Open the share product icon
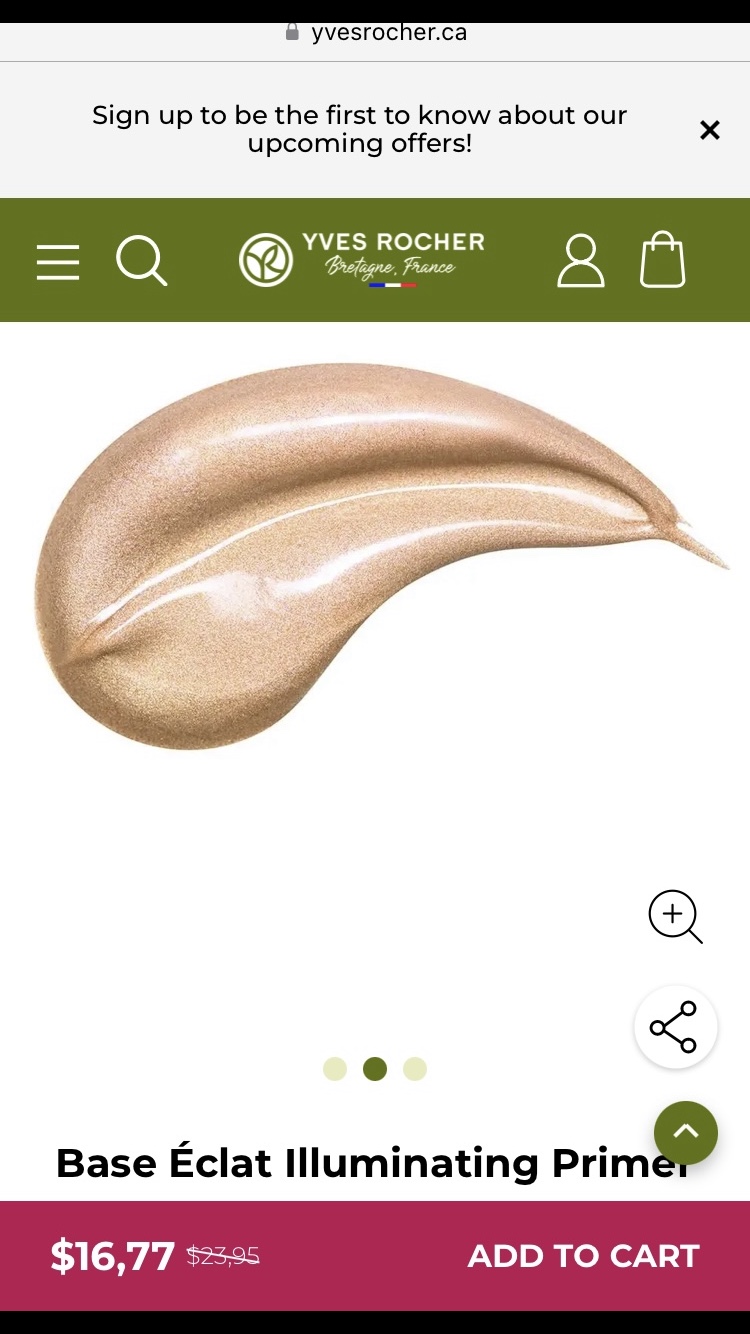The width and height of the screenshot is (750, 1334). pyautogui.click(x=675, y=1026)
